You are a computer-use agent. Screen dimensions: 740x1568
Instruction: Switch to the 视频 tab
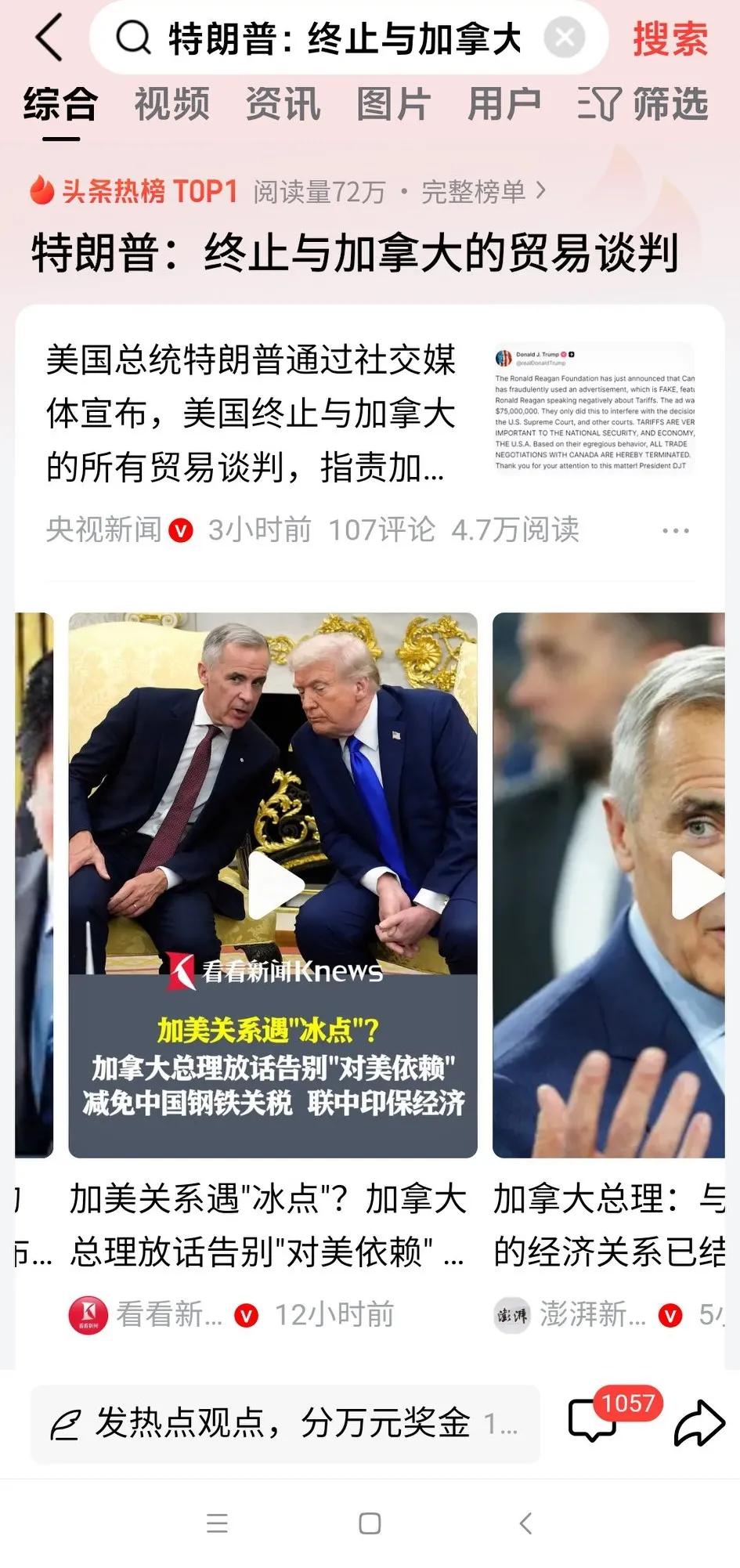pyautogui.click(x=171, y=103)
